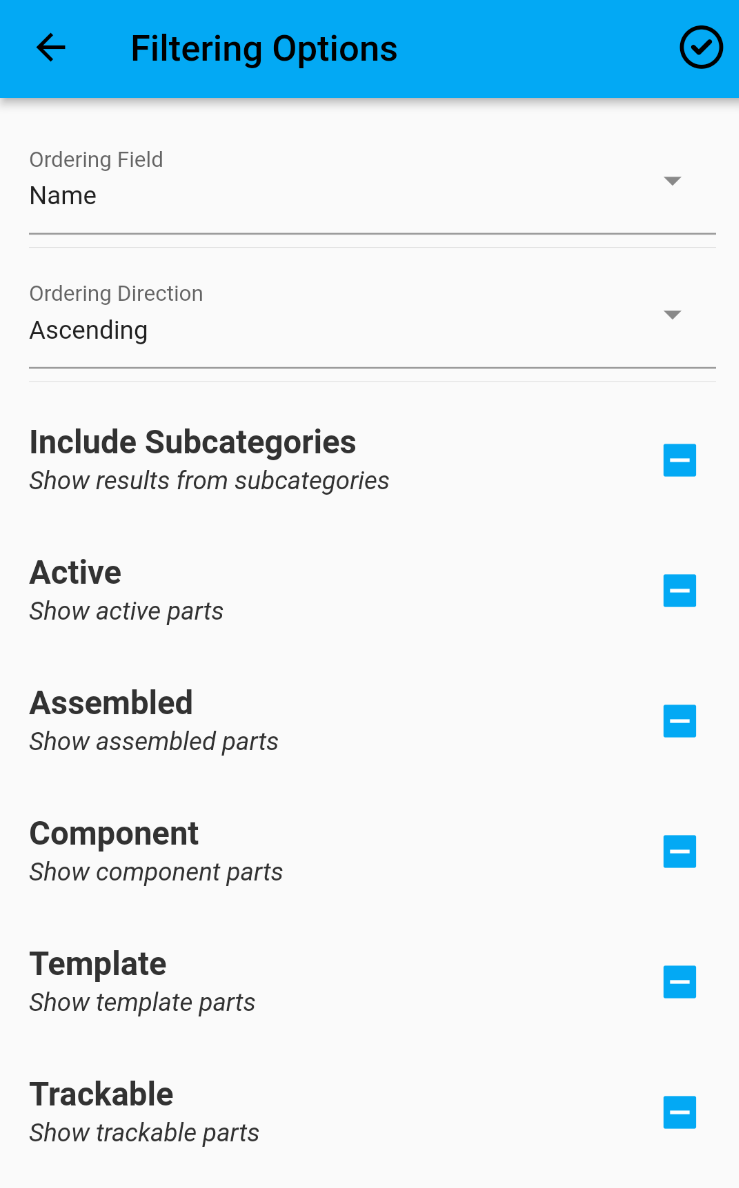Select the Filtering Options title bar
The width and height of the screenshot is (739, 1188).
tap(264, 47)
